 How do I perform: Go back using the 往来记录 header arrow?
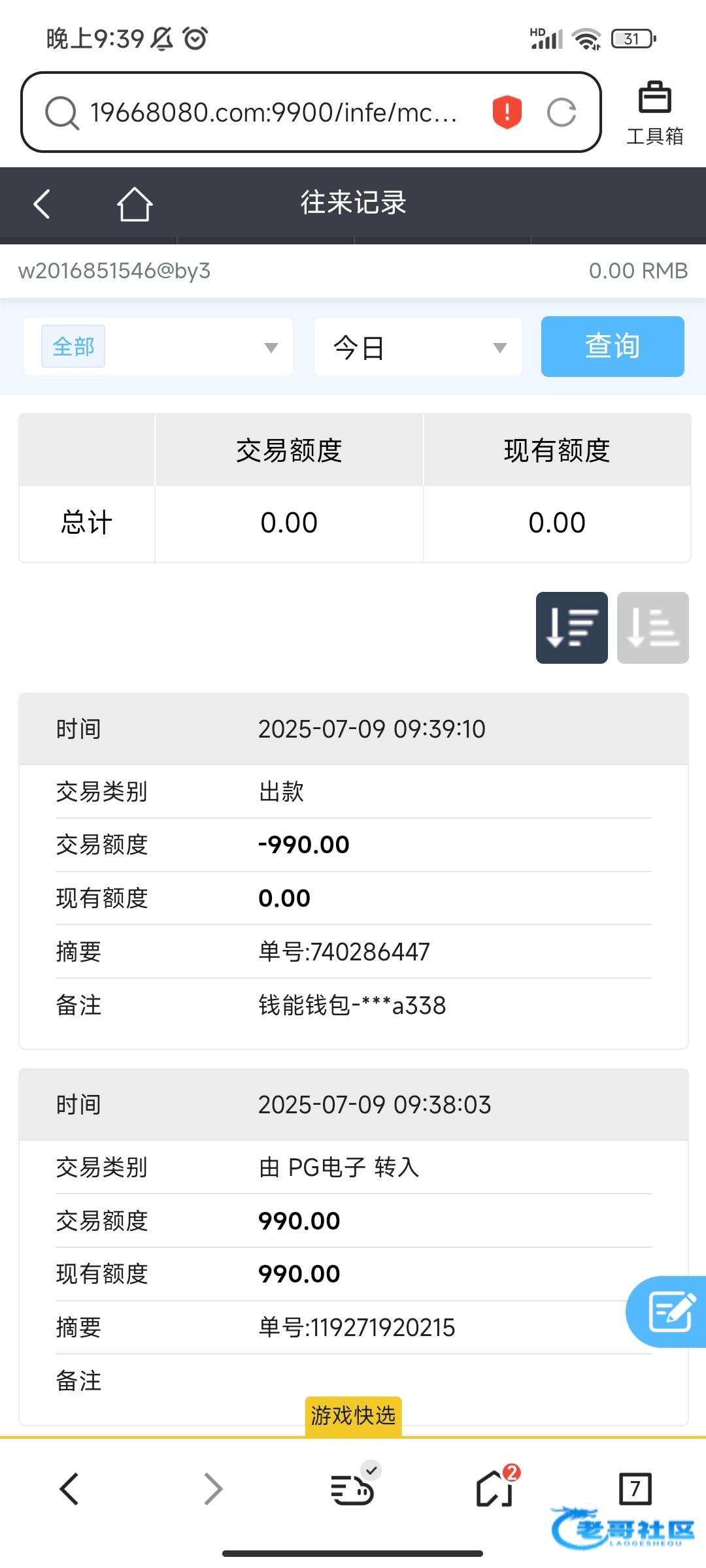[42, 204]
